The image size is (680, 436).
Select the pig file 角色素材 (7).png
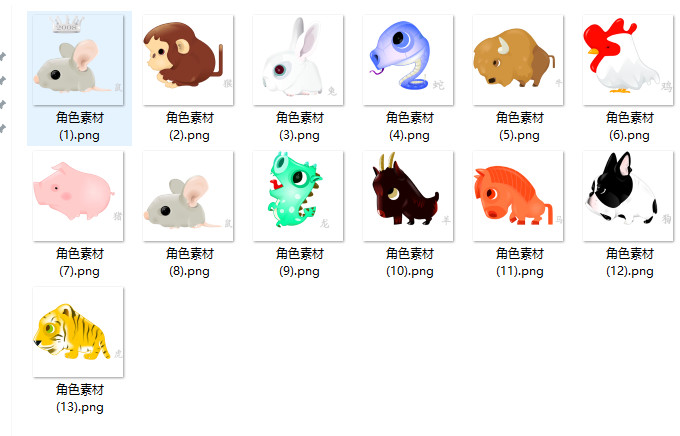click(x=79, y=196)
